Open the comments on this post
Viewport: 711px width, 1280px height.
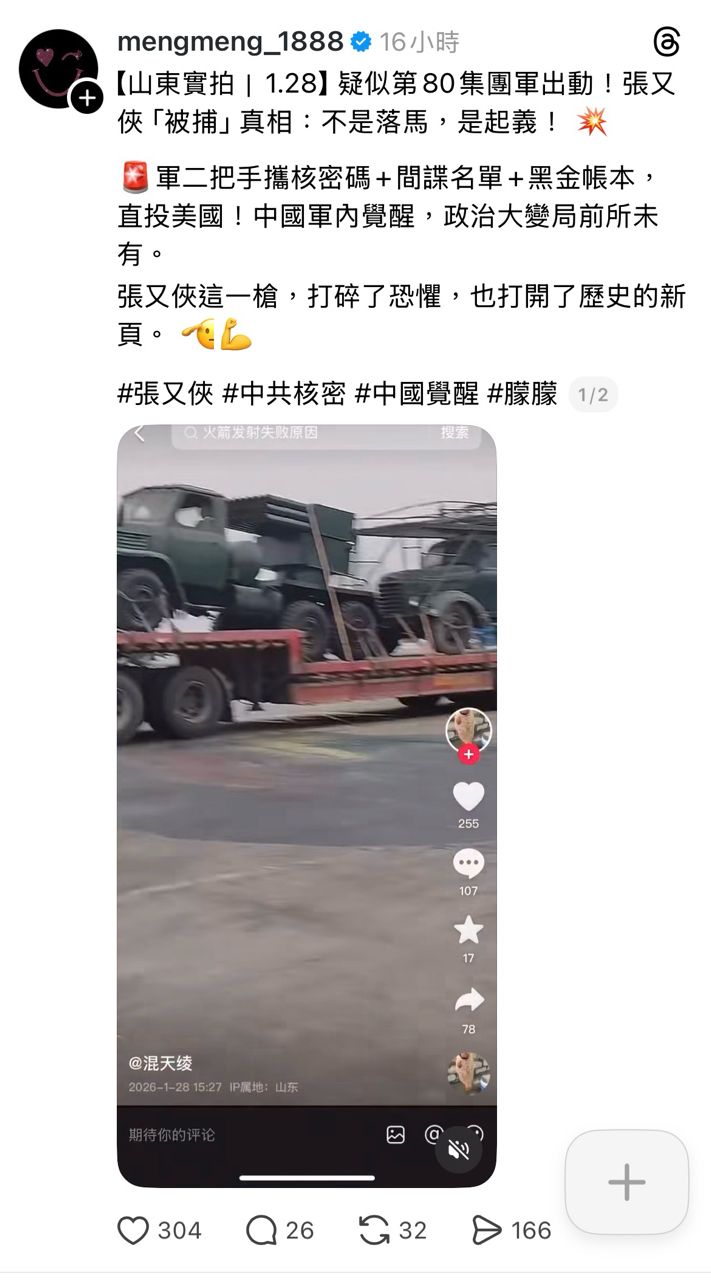[x=261, y=1230]
